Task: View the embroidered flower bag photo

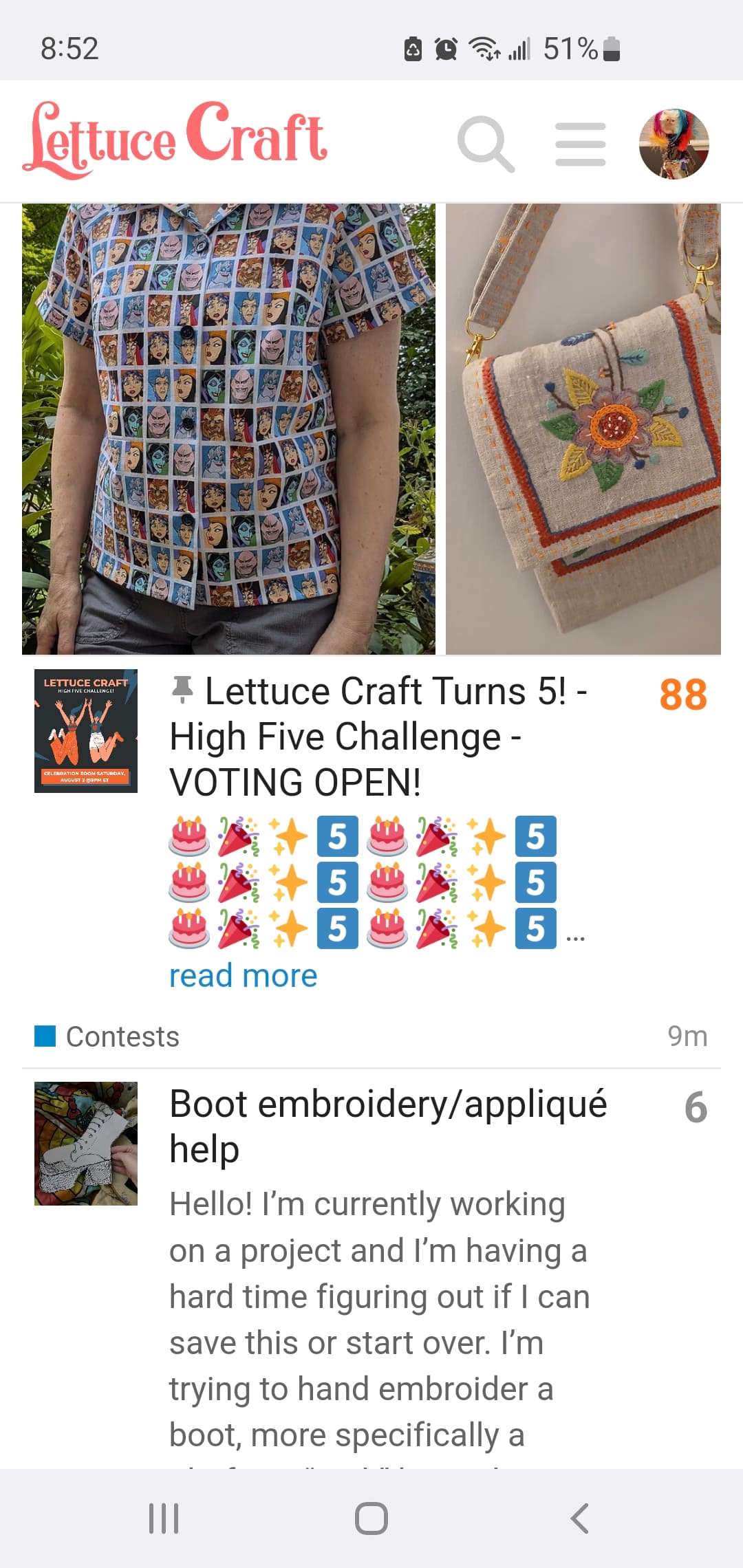Action: 583,428
